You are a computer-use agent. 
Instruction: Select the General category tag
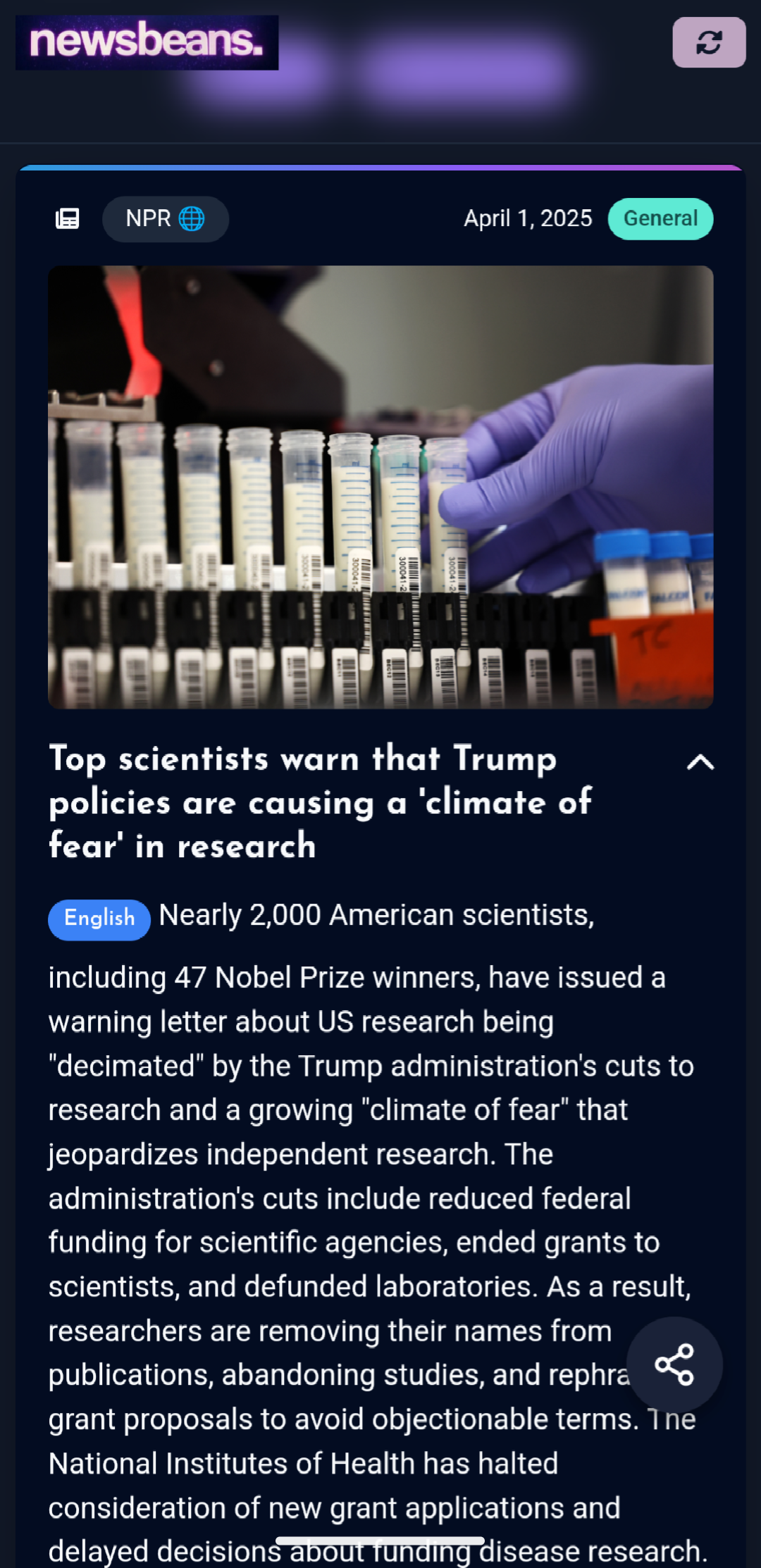(660, 219)
